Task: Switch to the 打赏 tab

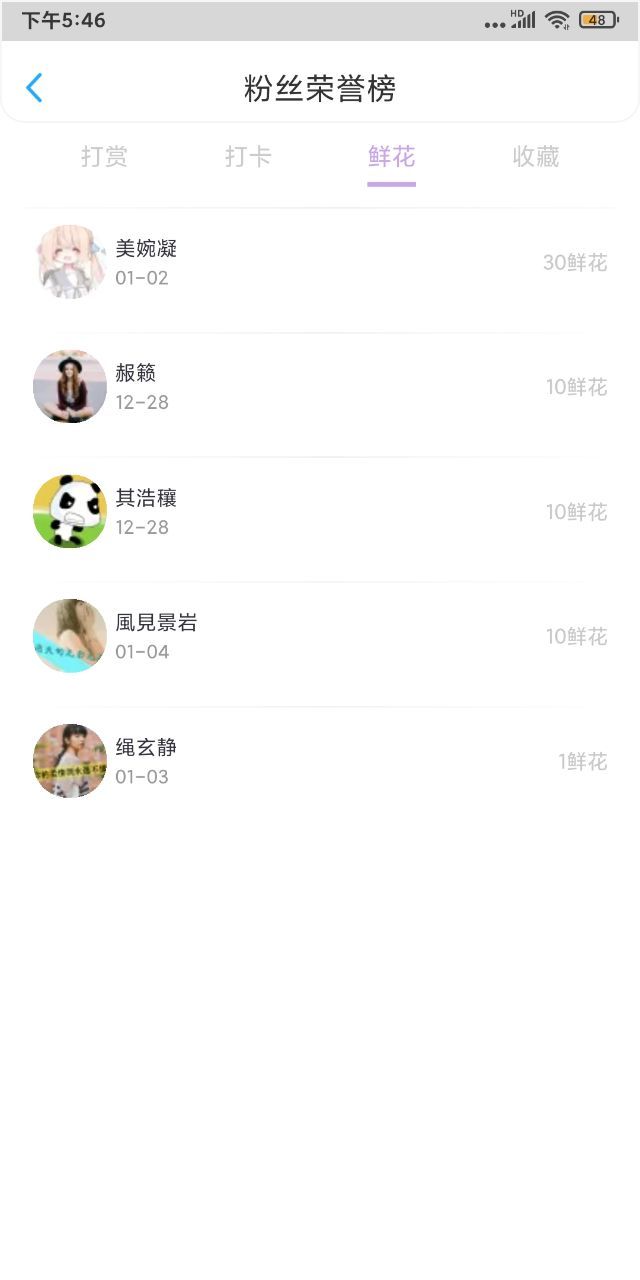Action: coord(104,157)
